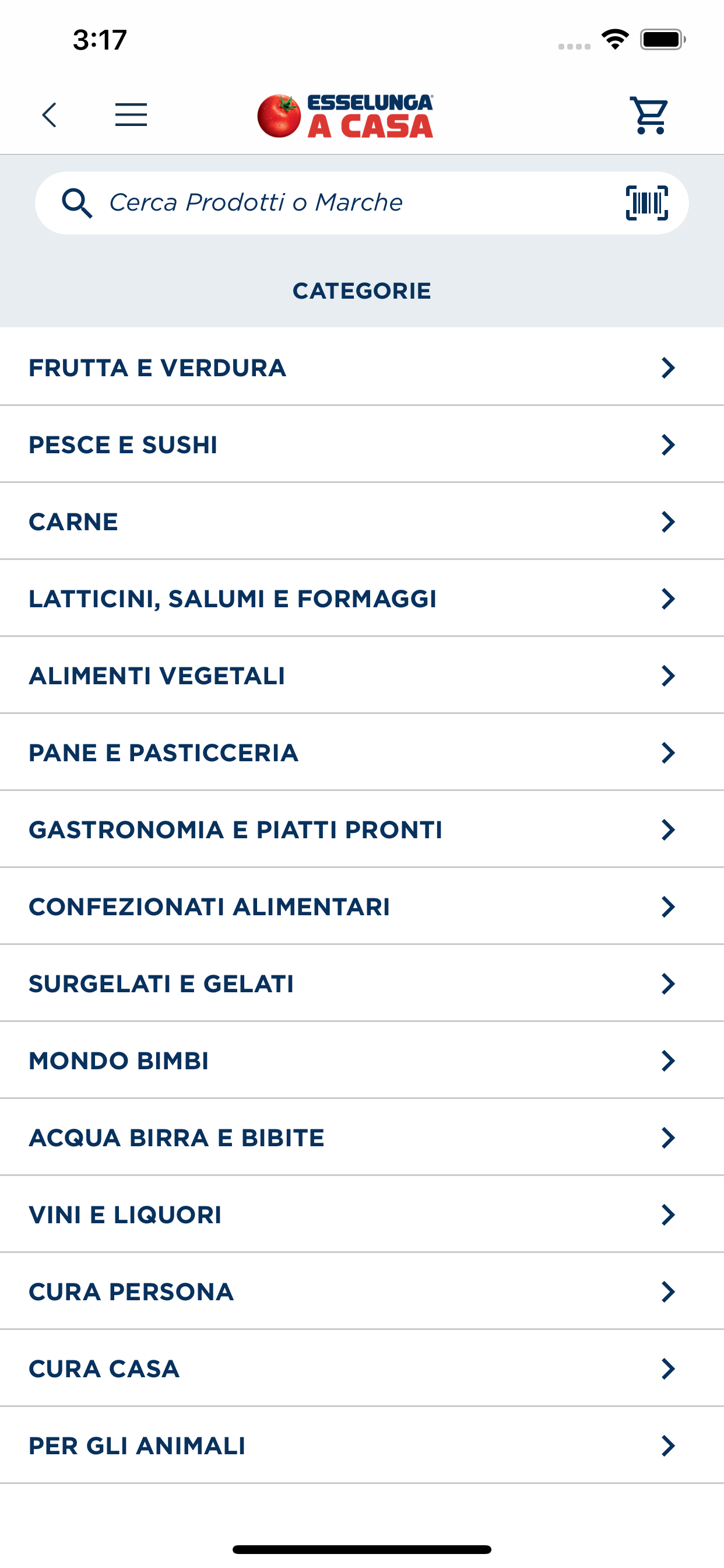724x1568 pixels.
Task: Browse Pesce e Sushi
Action: (x=362, y=445)
